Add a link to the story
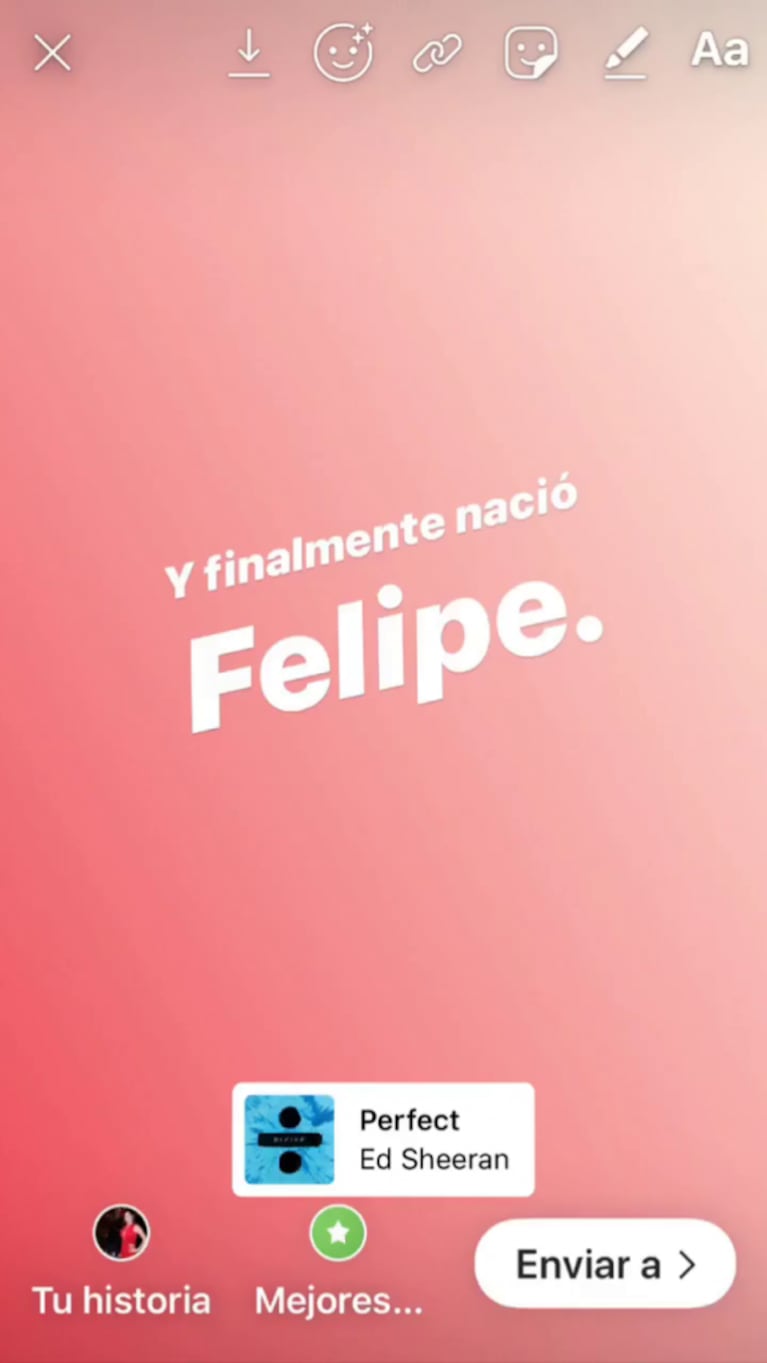767x1363 pixels. [x=437, y=52]
